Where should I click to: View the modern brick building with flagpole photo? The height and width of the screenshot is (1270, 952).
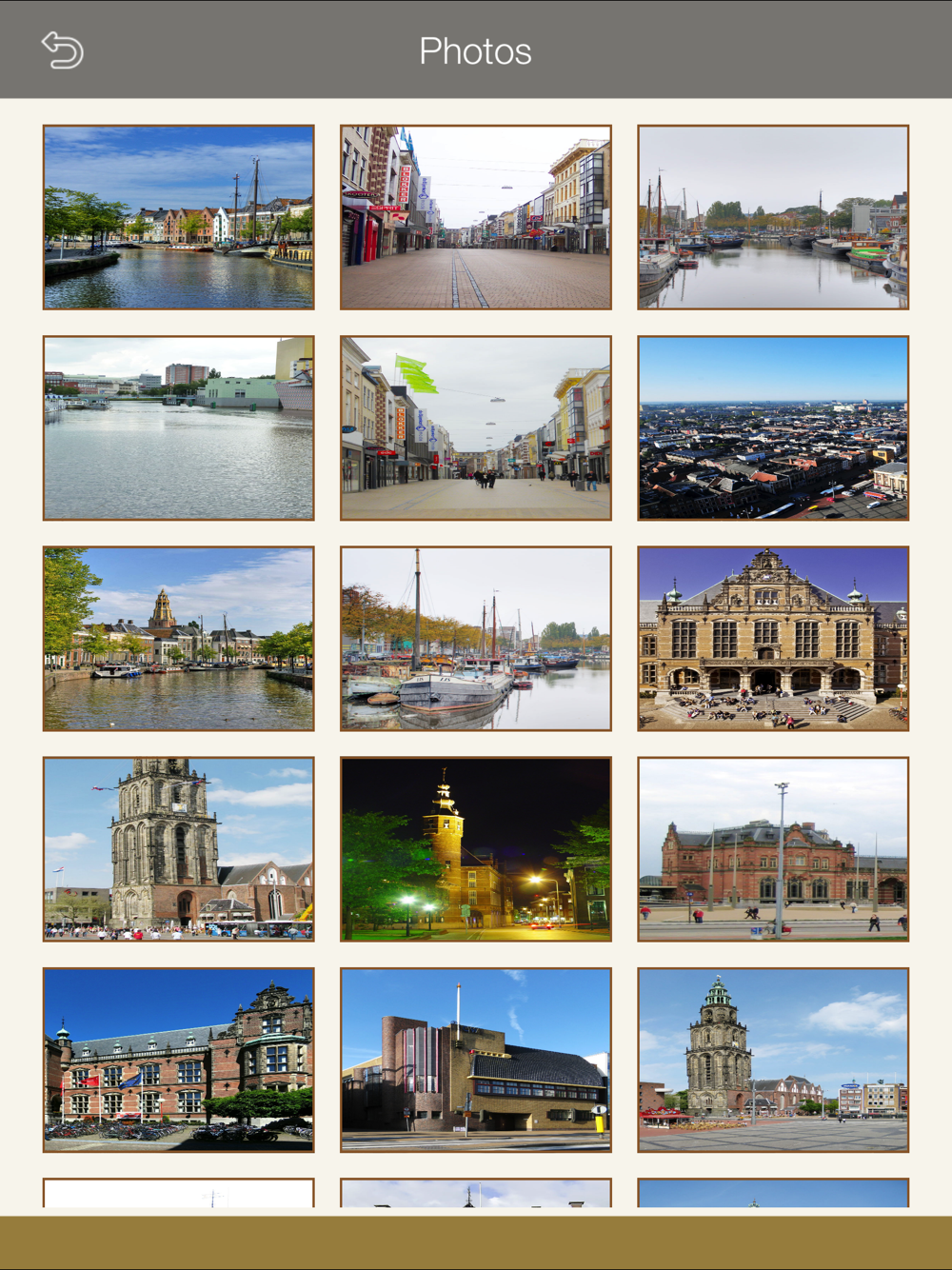pos(476,1060)
